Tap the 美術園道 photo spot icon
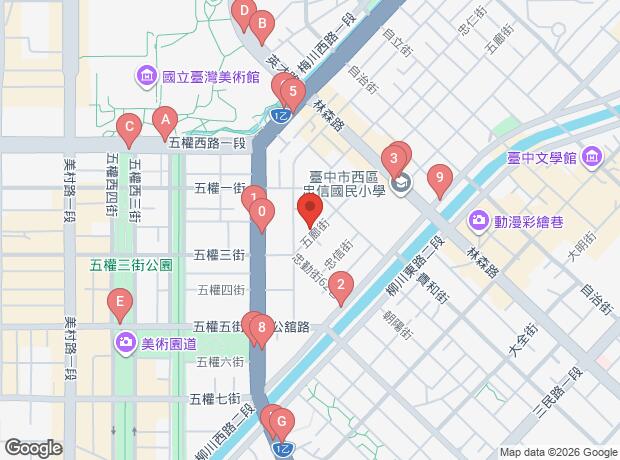Screen dimensions: 620x460 coord(126,343)
